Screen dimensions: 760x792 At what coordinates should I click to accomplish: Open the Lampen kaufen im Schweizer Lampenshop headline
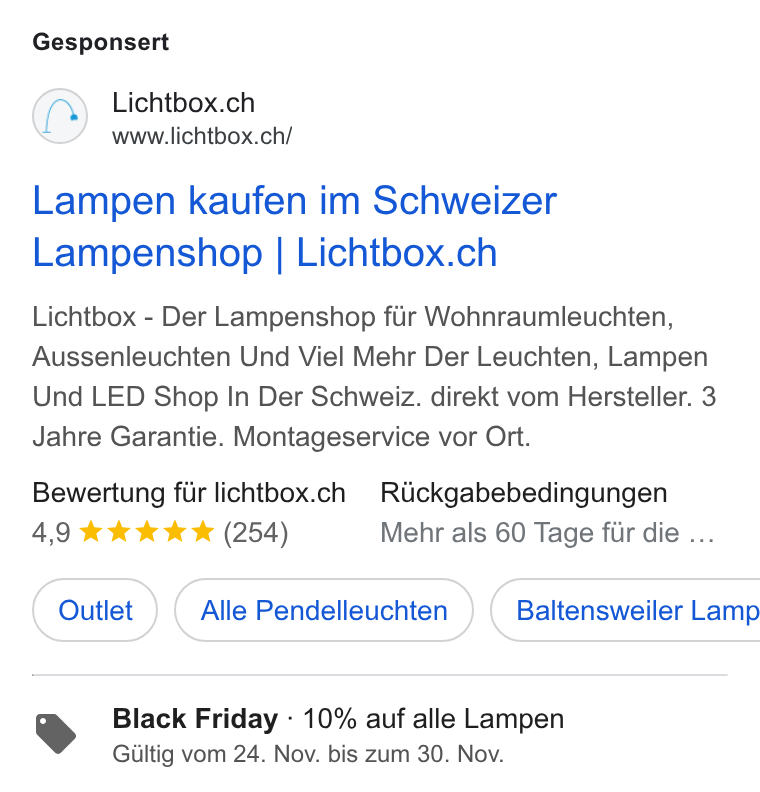(x=294, y=226)
